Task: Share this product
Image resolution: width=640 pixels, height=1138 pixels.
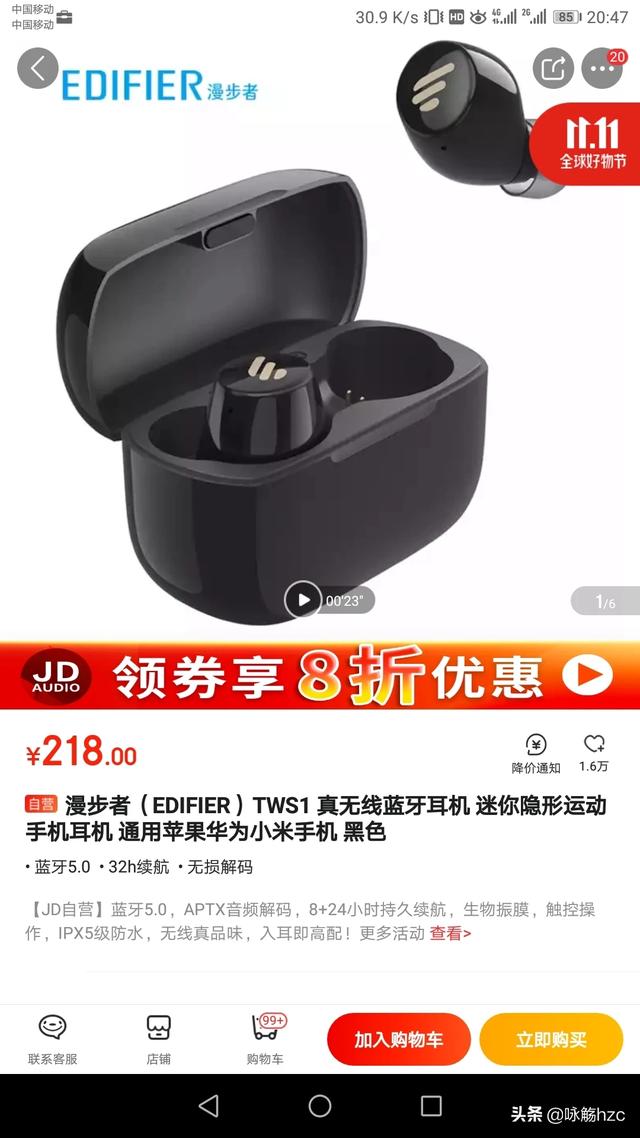Action: [x=552, y=69]
